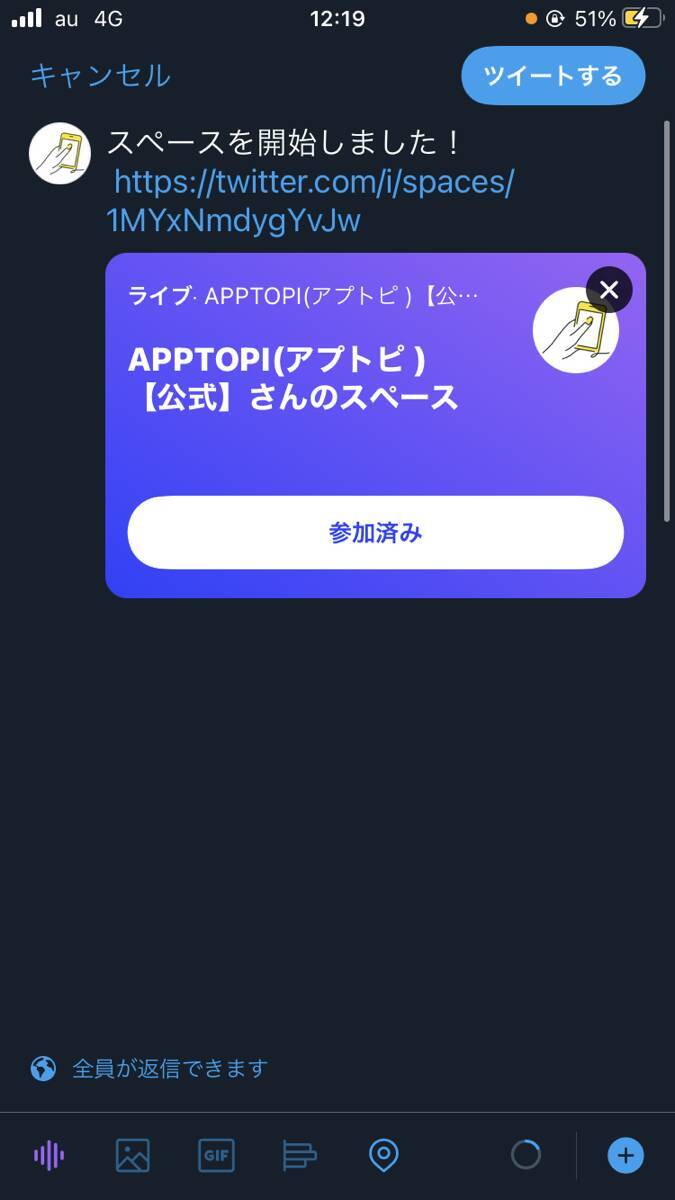
Task: Remove the Space card with the X
Action: 609,291
